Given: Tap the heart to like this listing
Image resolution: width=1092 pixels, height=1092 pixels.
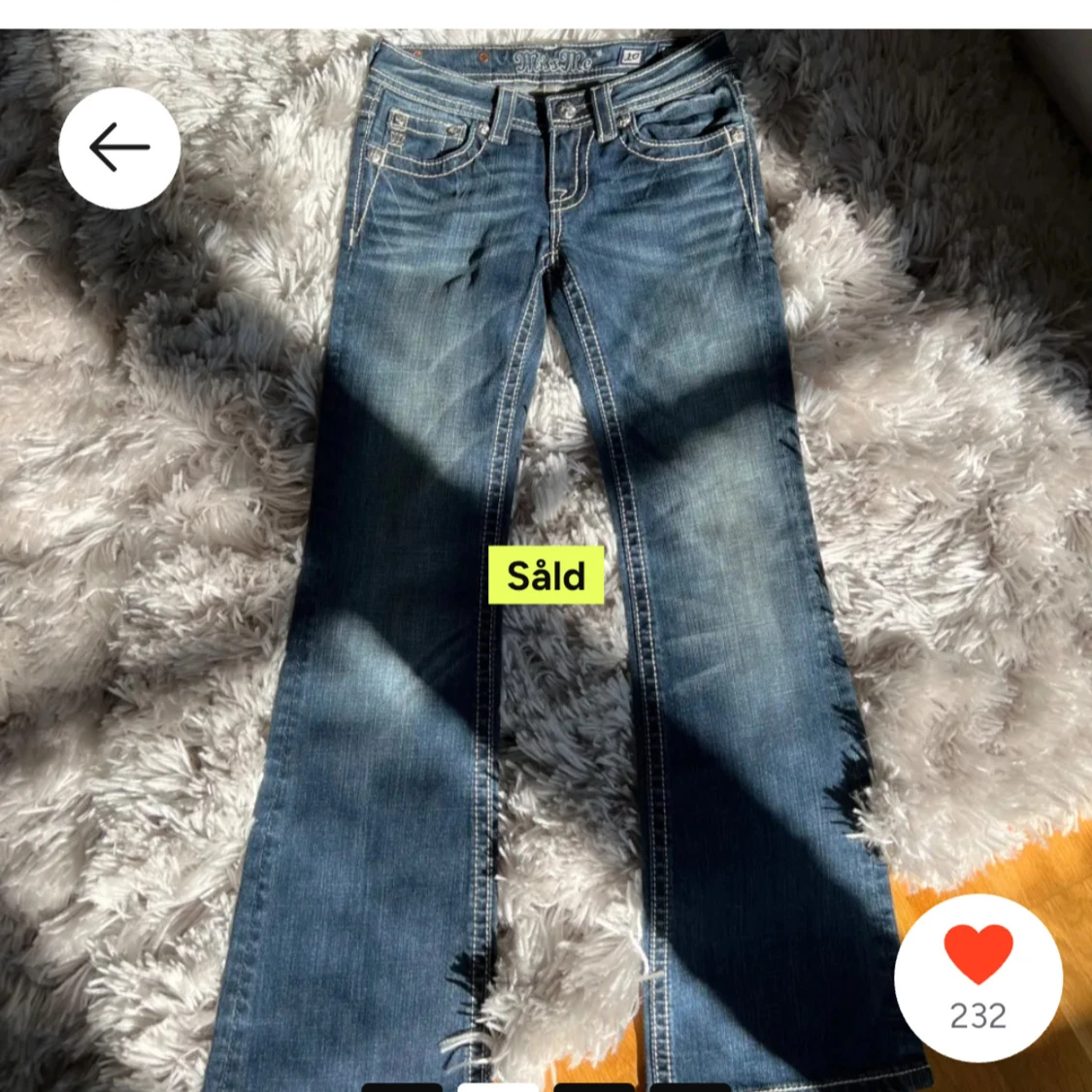Looking at the screenshot, I should pyautogui.click(x=977, y=955).
